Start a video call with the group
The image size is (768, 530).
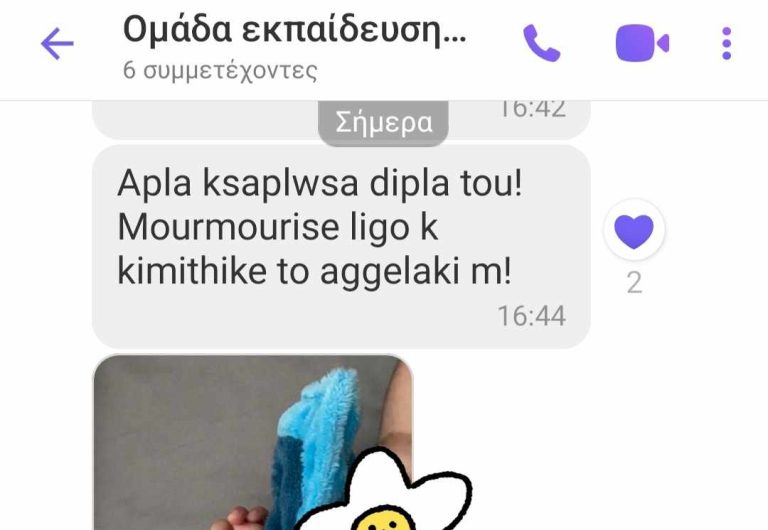(x=641, y=43)
